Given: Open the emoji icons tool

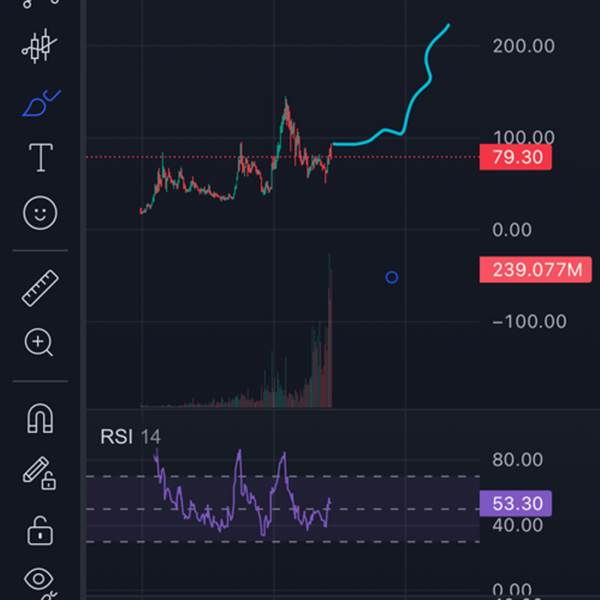Looking at the screenshot, I should tap(40, 212).
